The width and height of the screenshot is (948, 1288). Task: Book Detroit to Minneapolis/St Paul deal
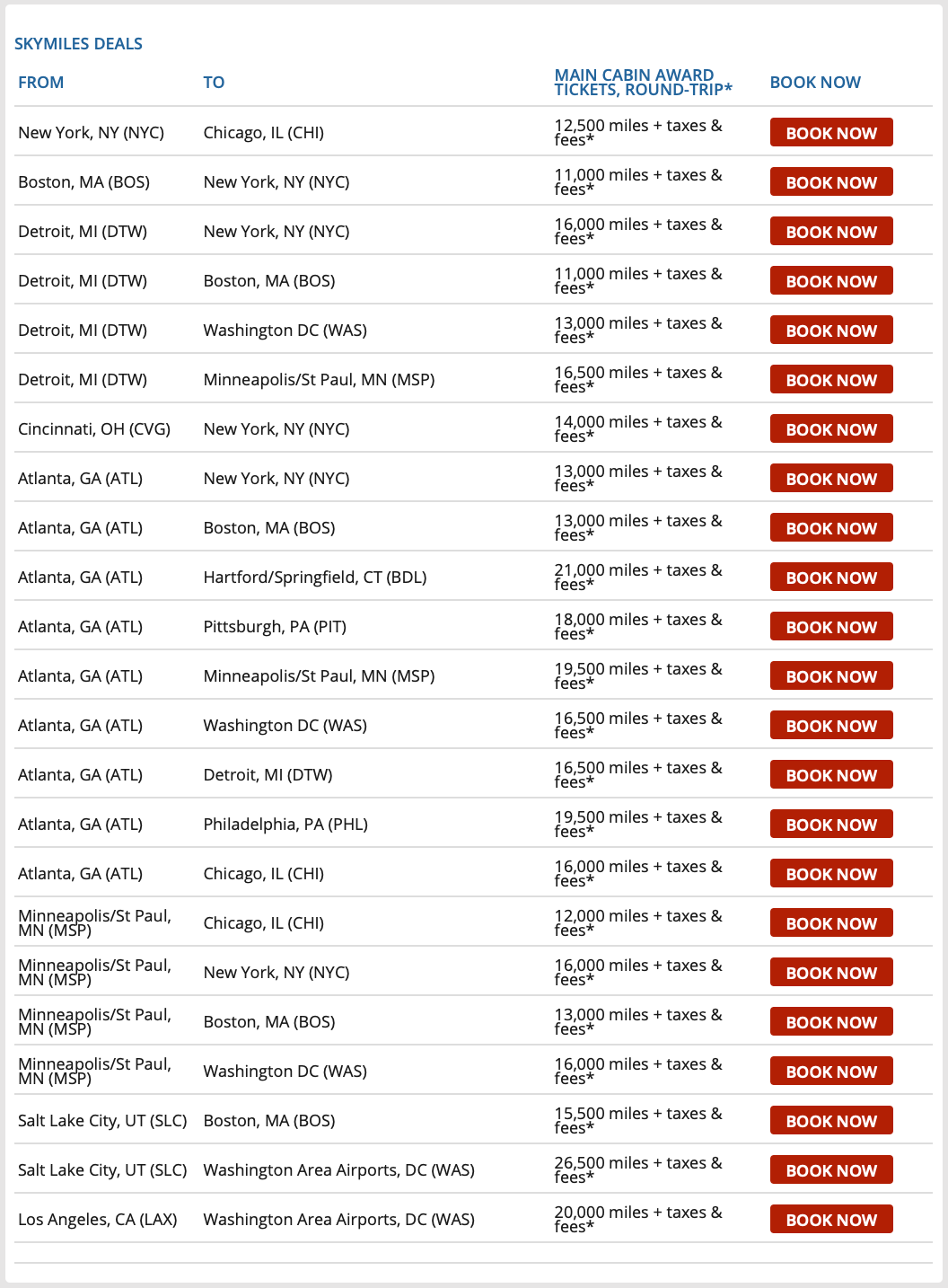[831, 380]
